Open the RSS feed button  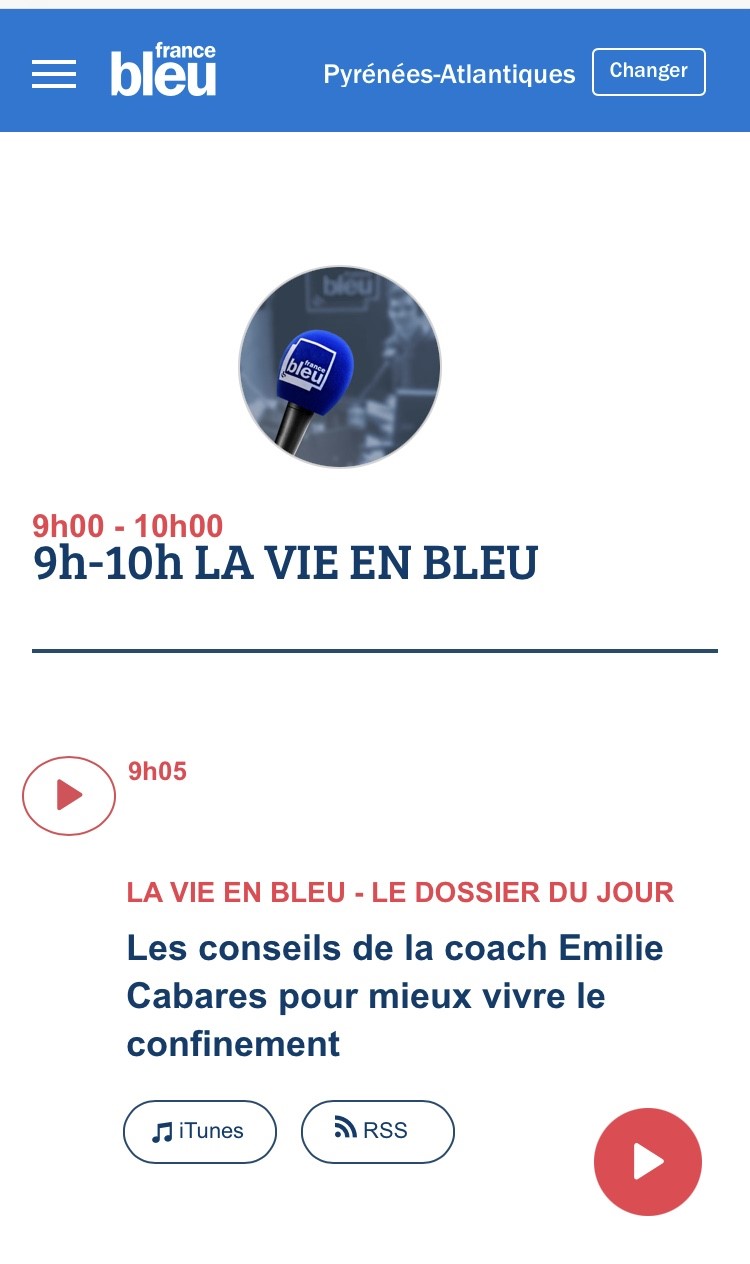click(x=378, y=1132)
